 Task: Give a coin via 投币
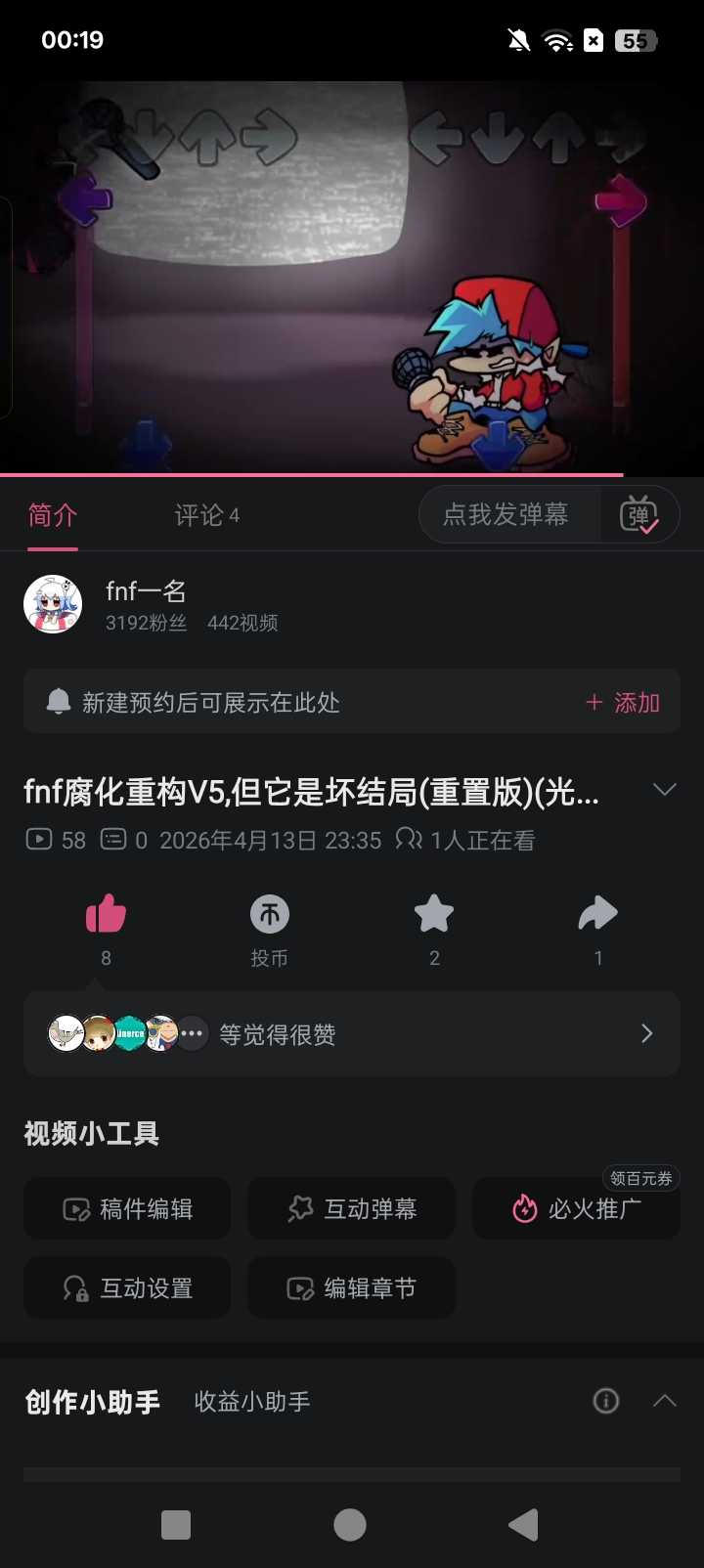pyautogui.click(x=270, y=915)
